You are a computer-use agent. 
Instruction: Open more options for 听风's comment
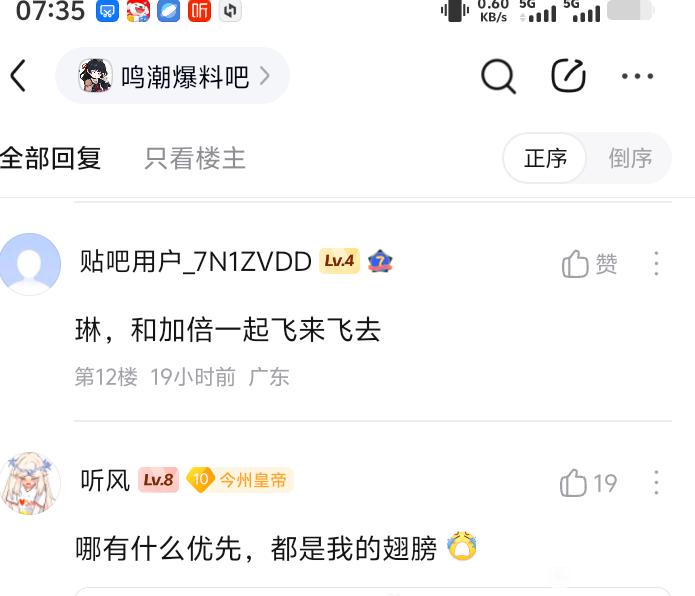656,483
